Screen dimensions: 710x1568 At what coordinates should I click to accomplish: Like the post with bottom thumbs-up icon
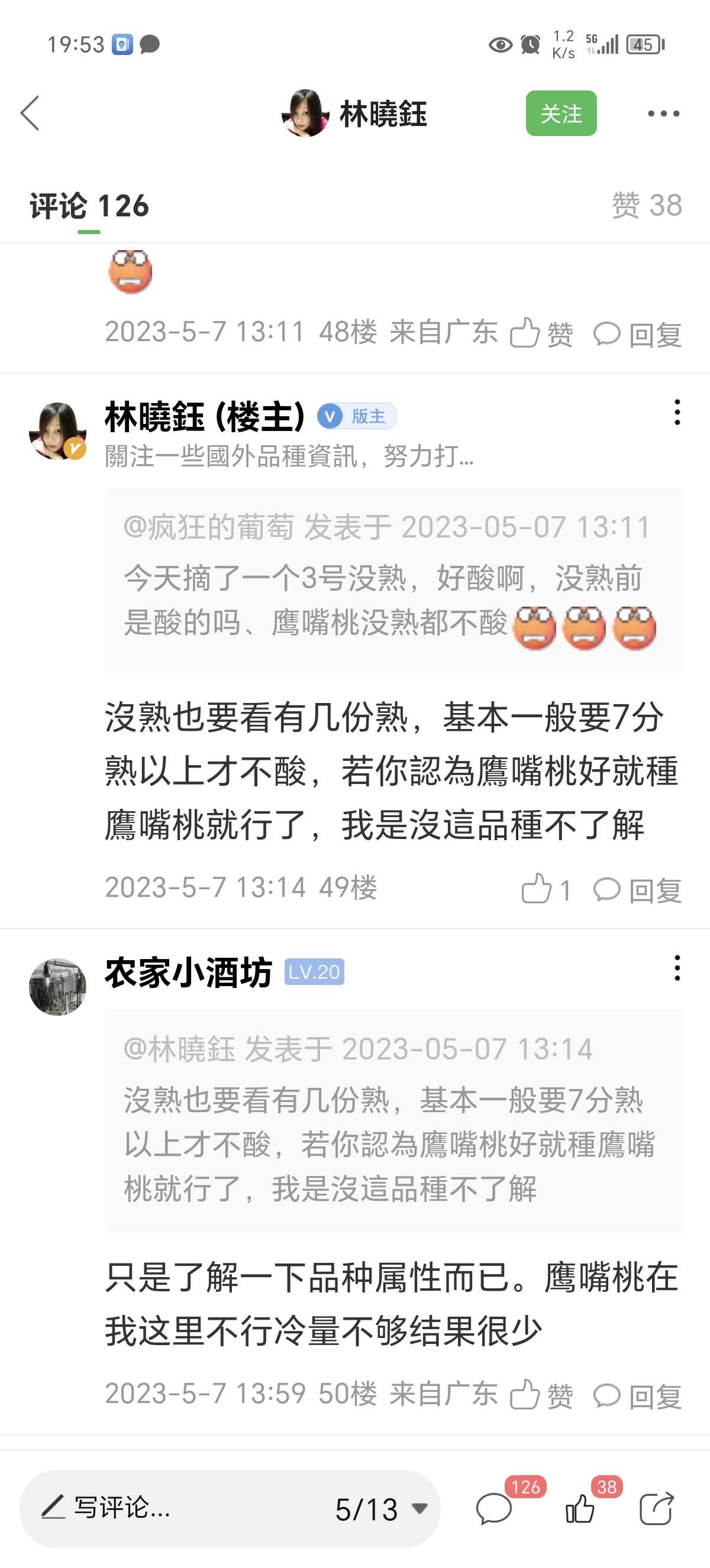point(579,1509)
